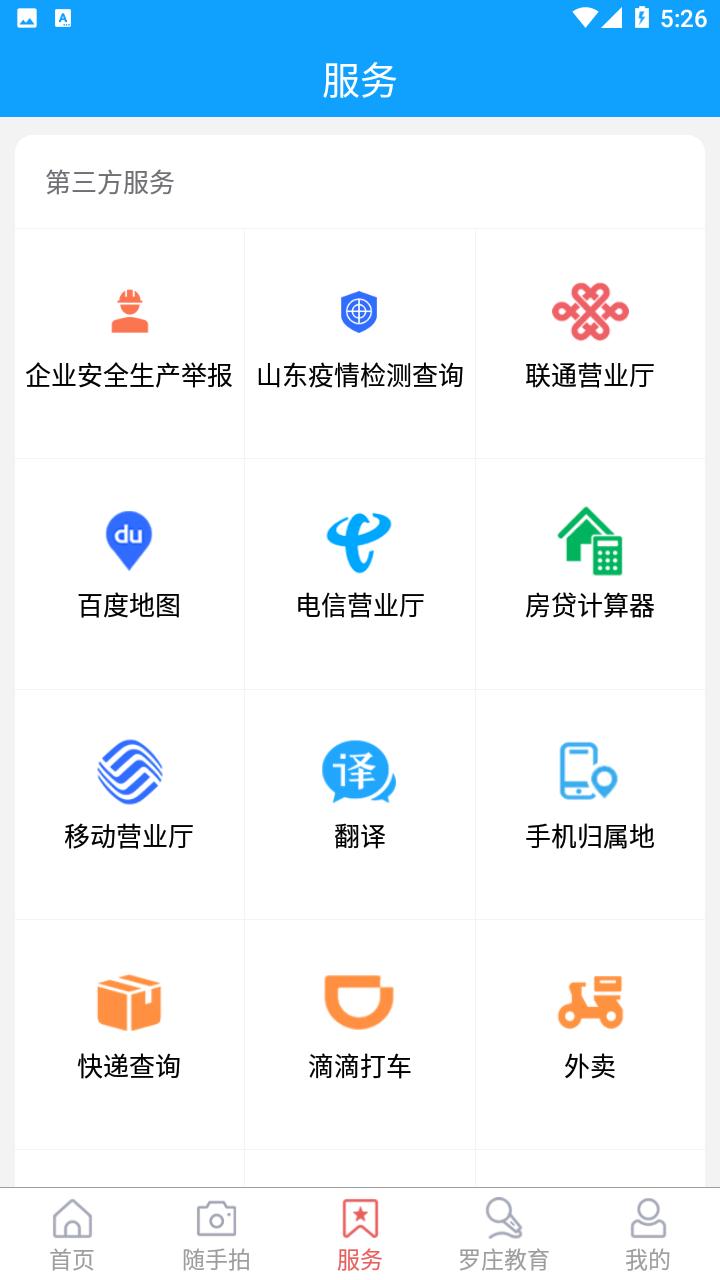Open the 外卖 service

click(x=590, y=1033)
